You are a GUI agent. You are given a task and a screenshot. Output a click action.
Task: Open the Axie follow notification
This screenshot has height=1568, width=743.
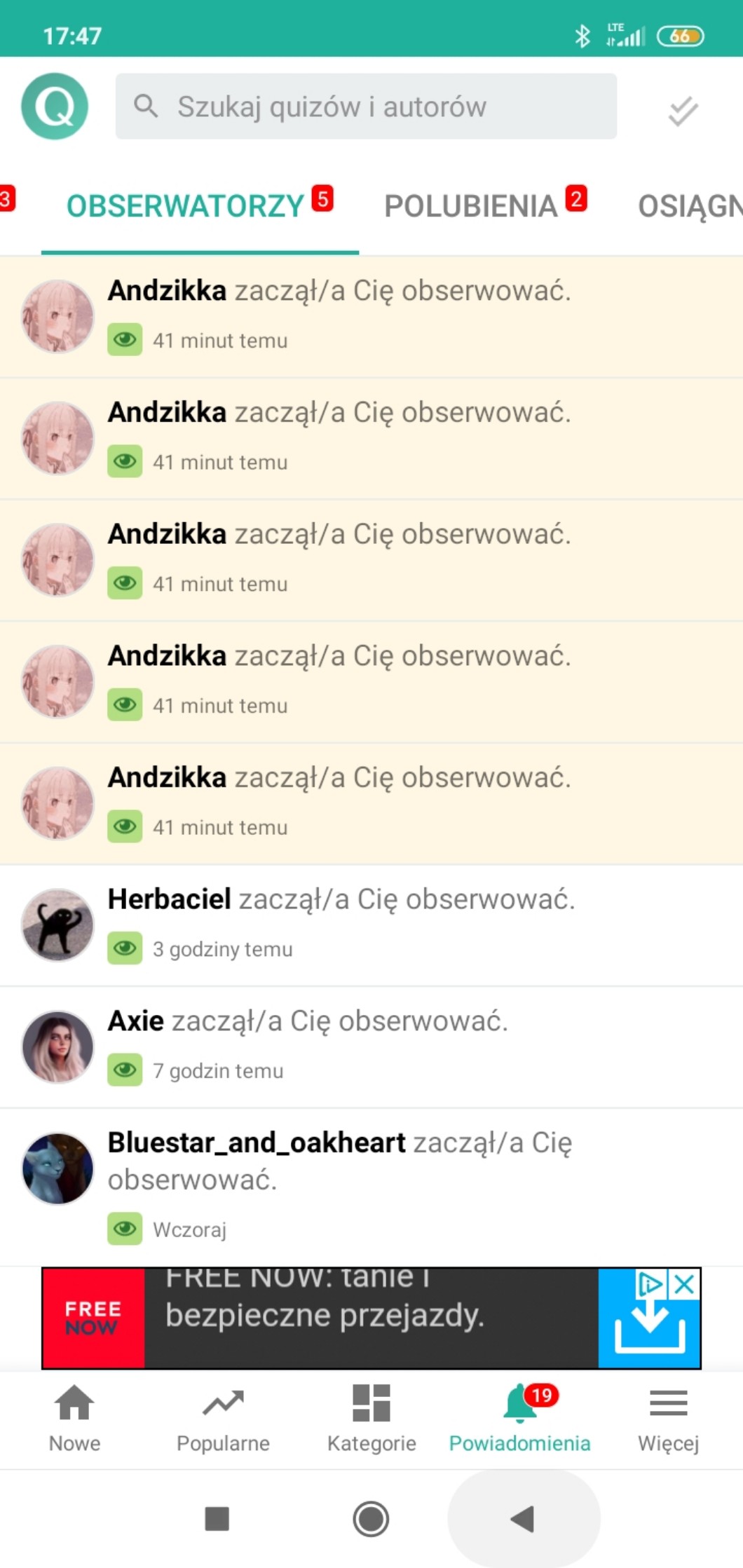pos(371,1047)
